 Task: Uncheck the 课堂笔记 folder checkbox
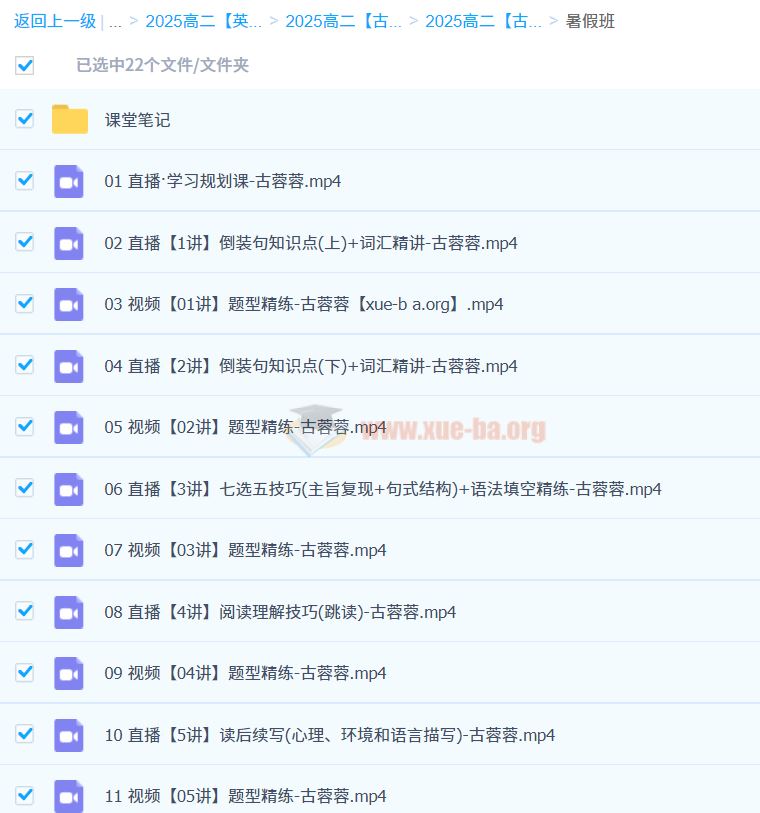25,119
